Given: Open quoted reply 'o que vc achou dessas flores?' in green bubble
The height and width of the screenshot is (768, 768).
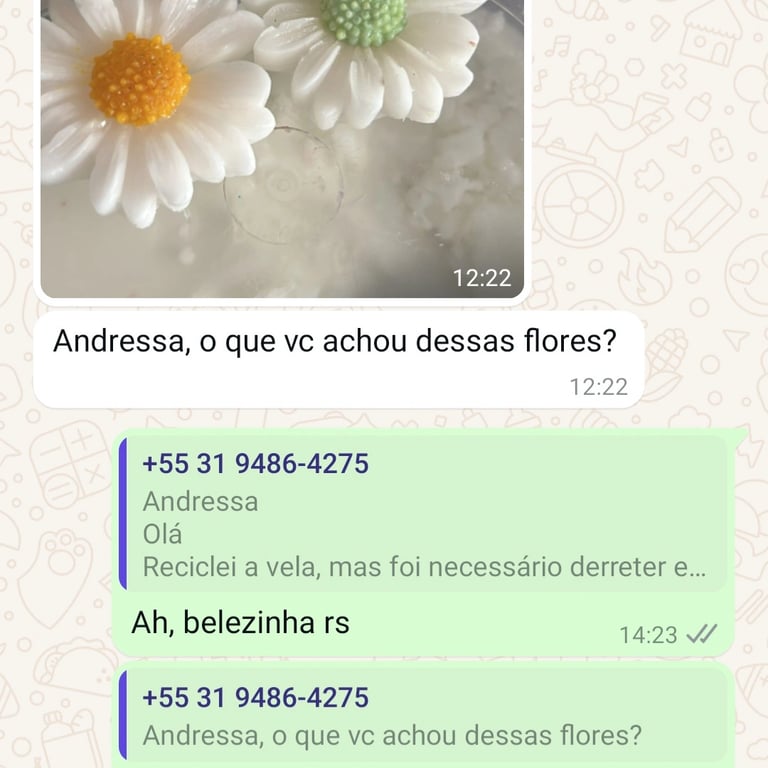Looking at the screenshot, I should [424, 717].
